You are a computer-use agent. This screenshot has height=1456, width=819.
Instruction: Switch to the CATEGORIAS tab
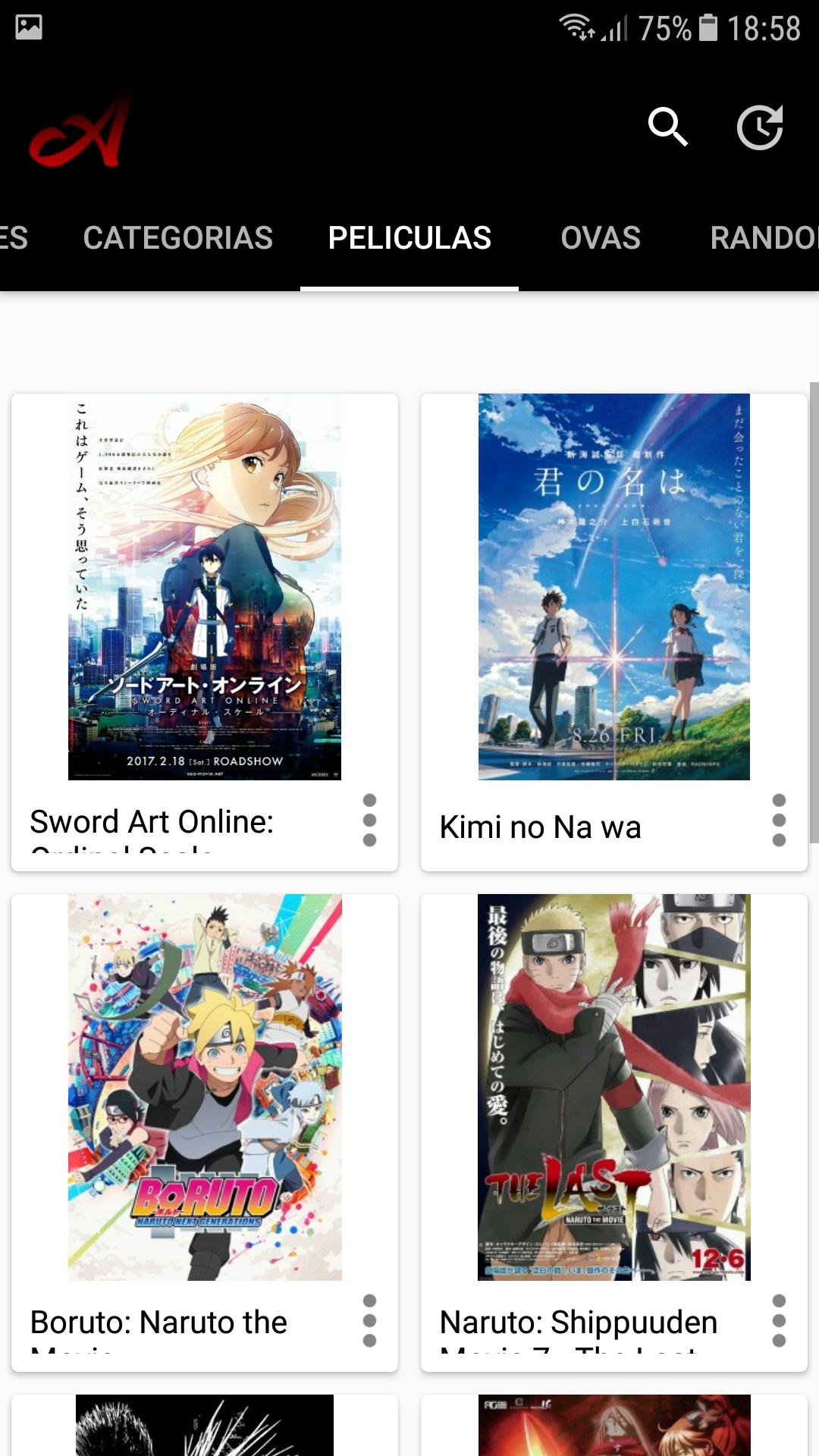(177, 238)
